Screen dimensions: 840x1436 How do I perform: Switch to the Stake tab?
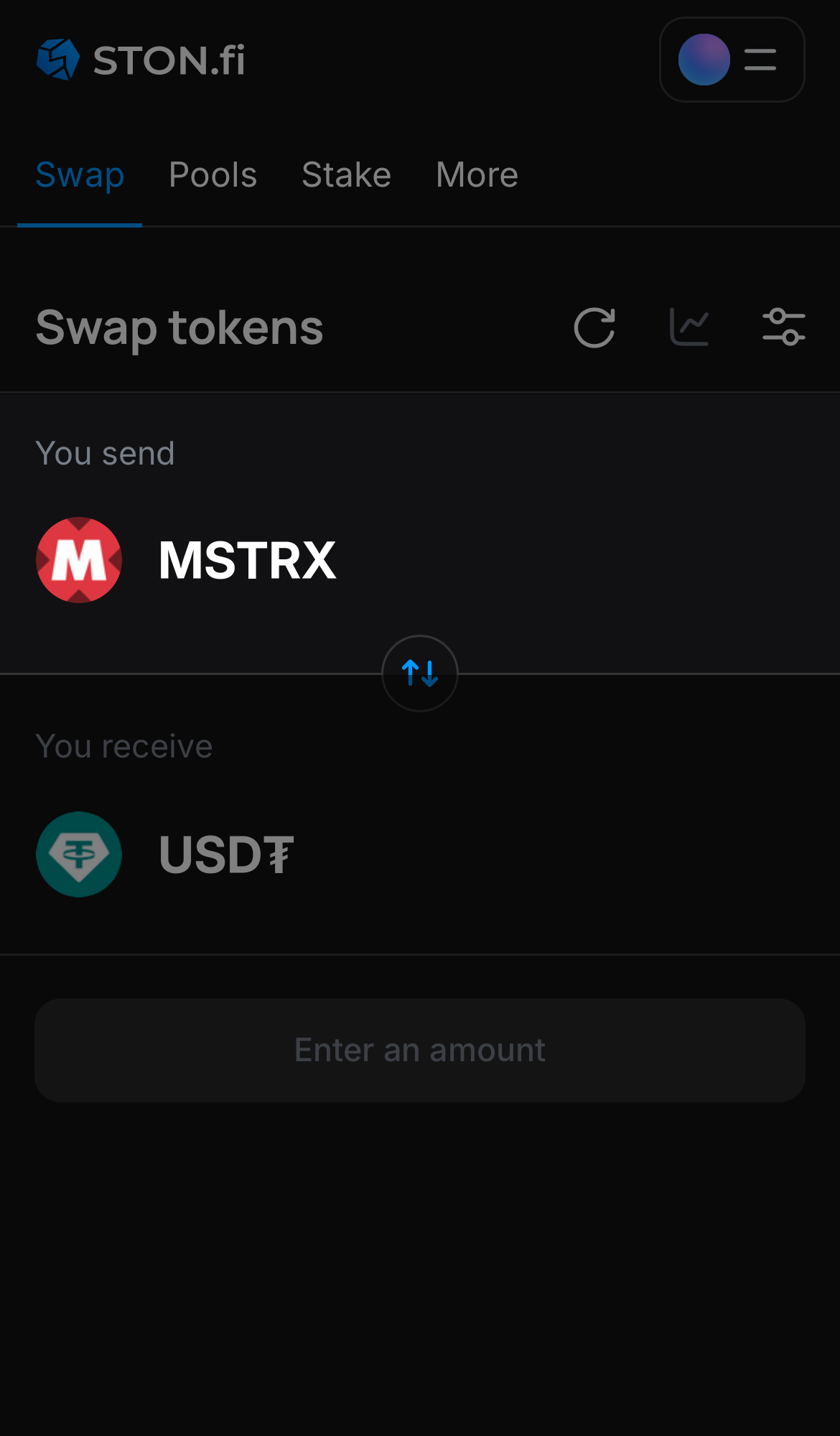(x=346, y=174)
